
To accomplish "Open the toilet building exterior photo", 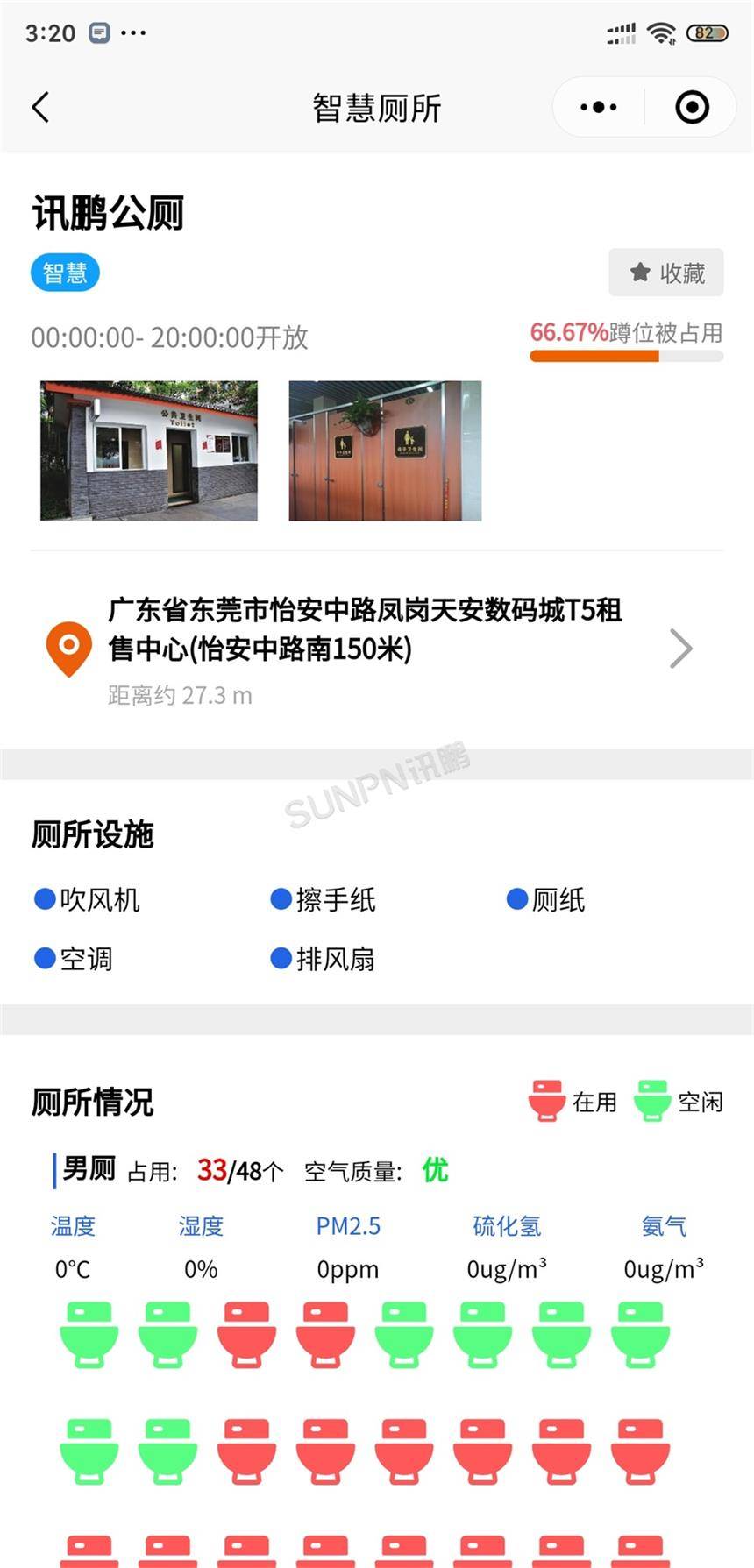I will tap(149, 451).
